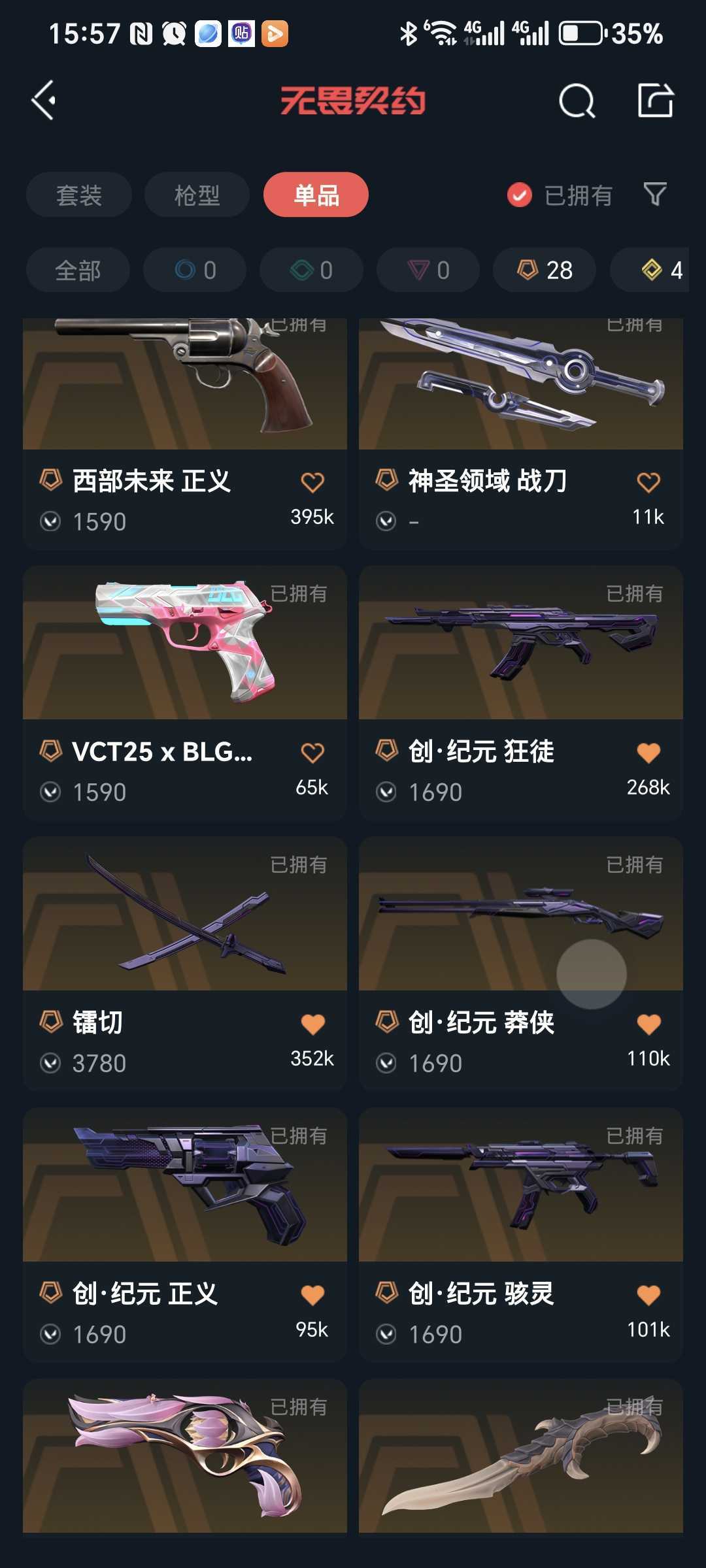This screenshot has height=1568, width=706.
Task: Open the funnel filter options
Action: (655, 194)
